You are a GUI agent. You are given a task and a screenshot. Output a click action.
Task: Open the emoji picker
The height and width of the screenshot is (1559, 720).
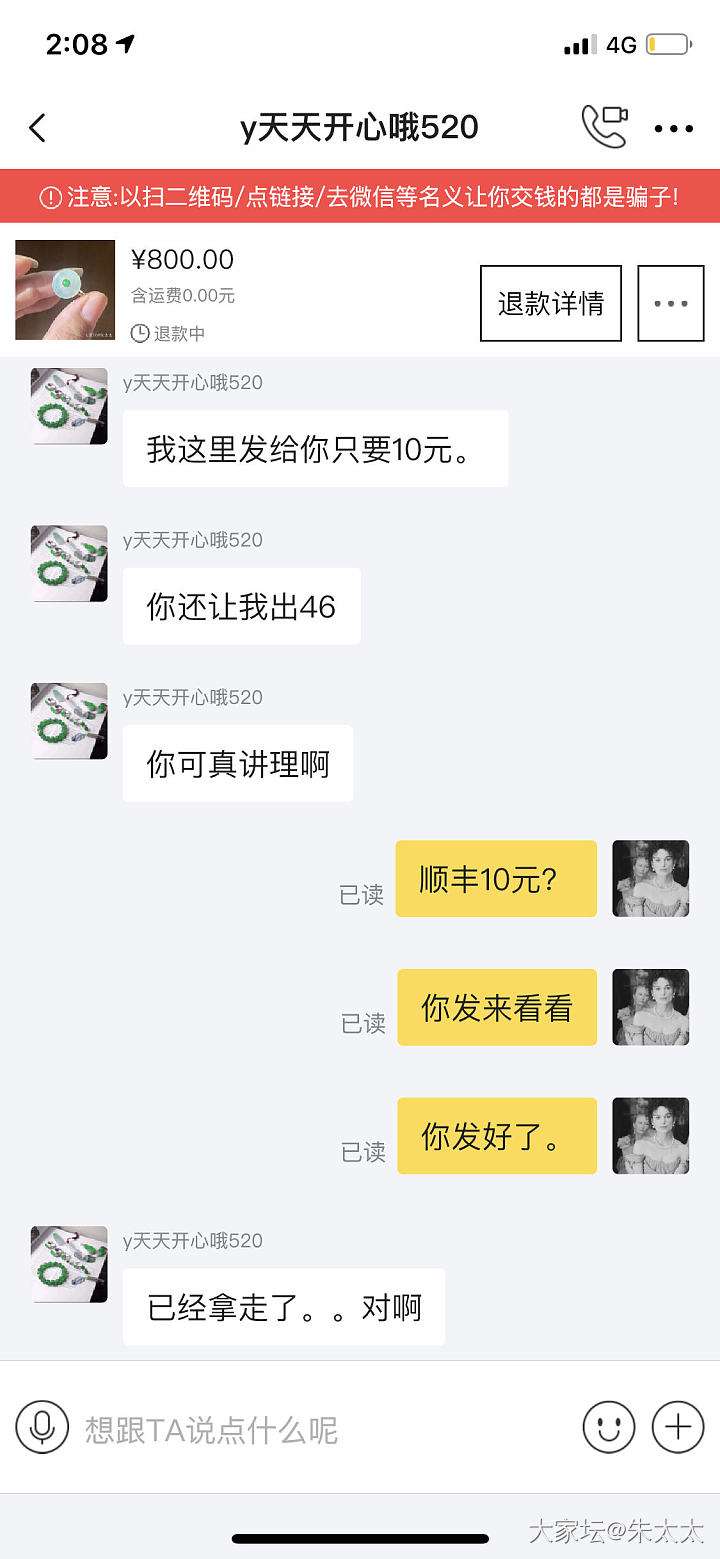pos(609,1426)
